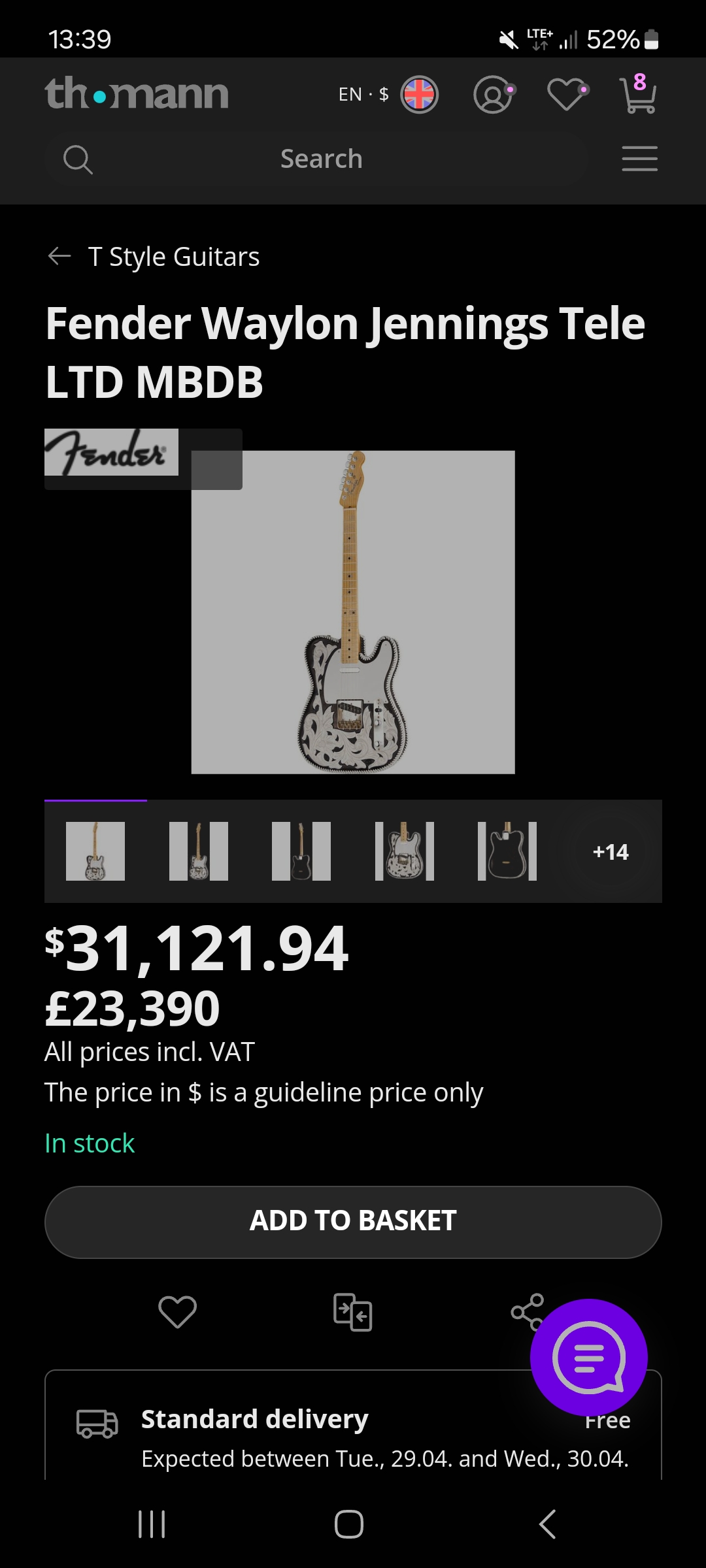Open the shopping basket with 8 items
This screenshot has height=1568, width=706.
point(637,95)
